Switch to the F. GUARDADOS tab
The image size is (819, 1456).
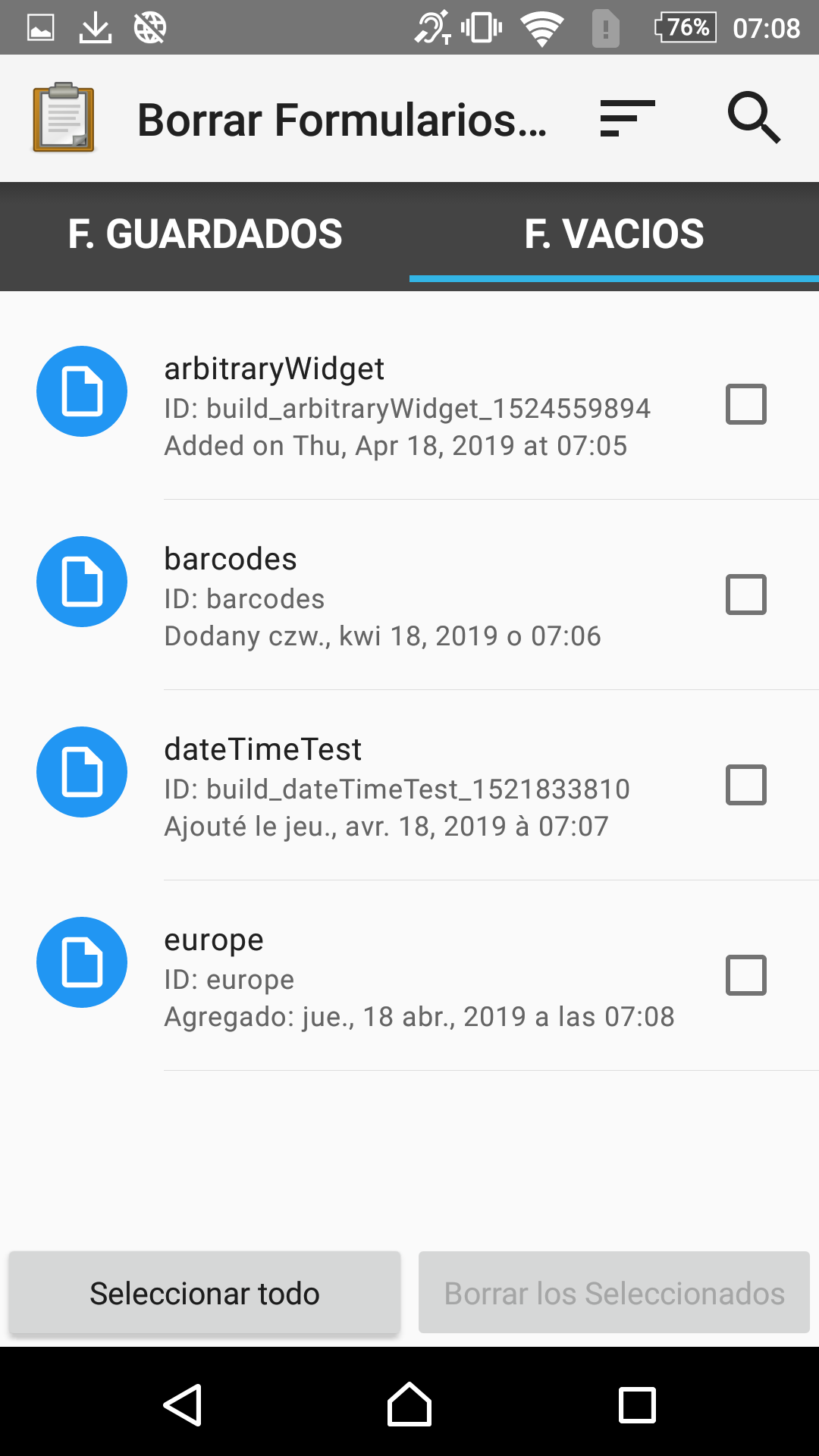tap(205, 234)
